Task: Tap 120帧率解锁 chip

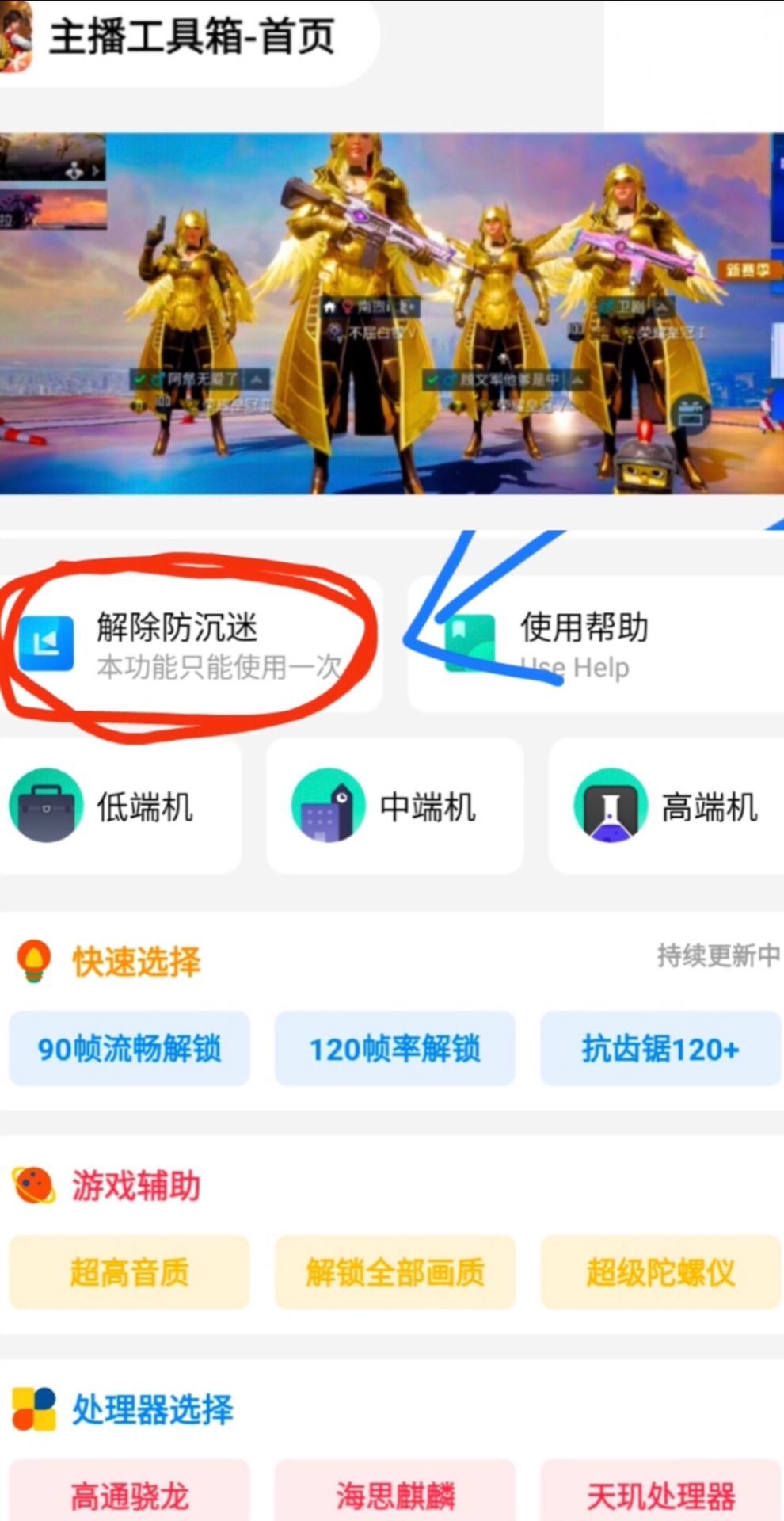Action: click(394, 1049)
